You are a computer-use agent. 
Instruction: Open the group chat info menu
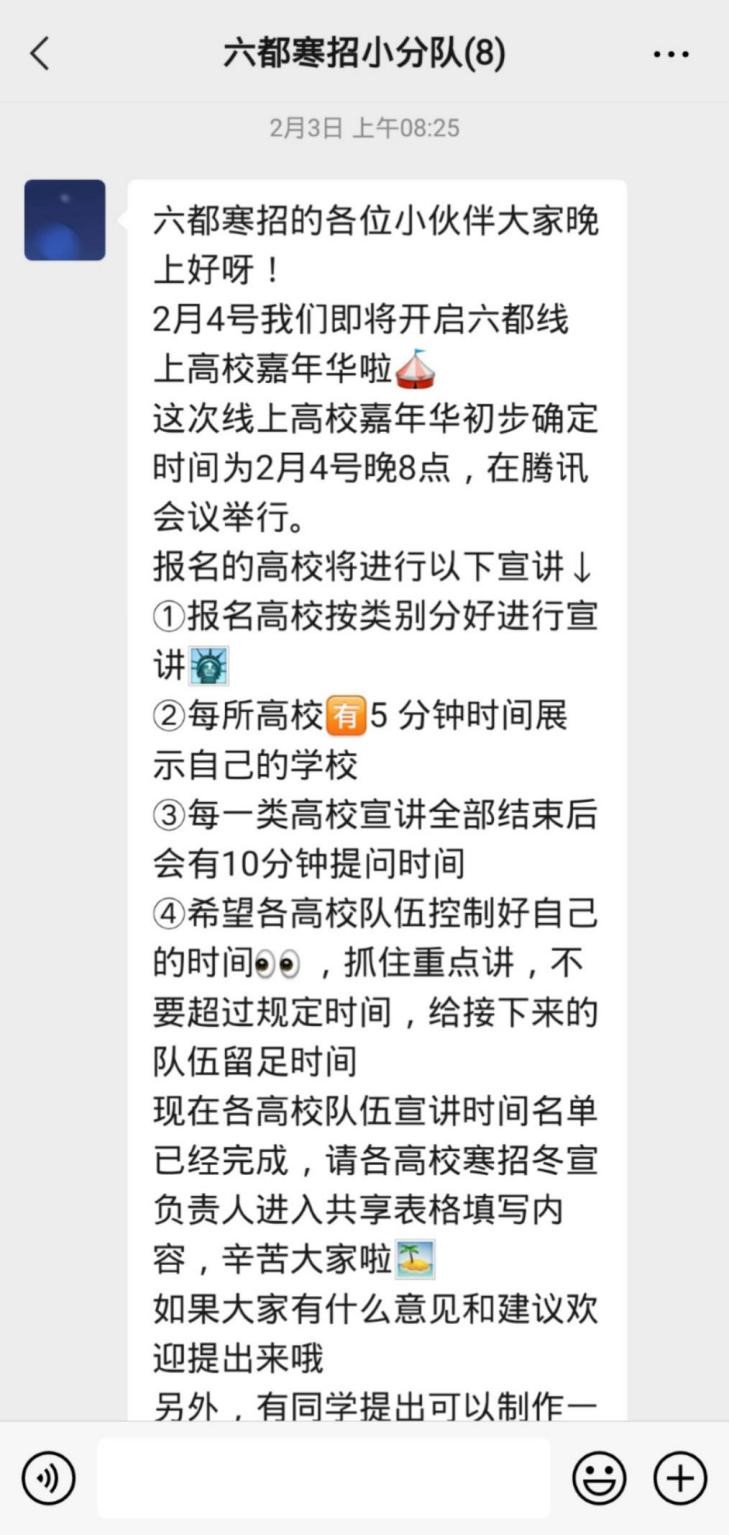pyautogui.click(x=671, y=54)
